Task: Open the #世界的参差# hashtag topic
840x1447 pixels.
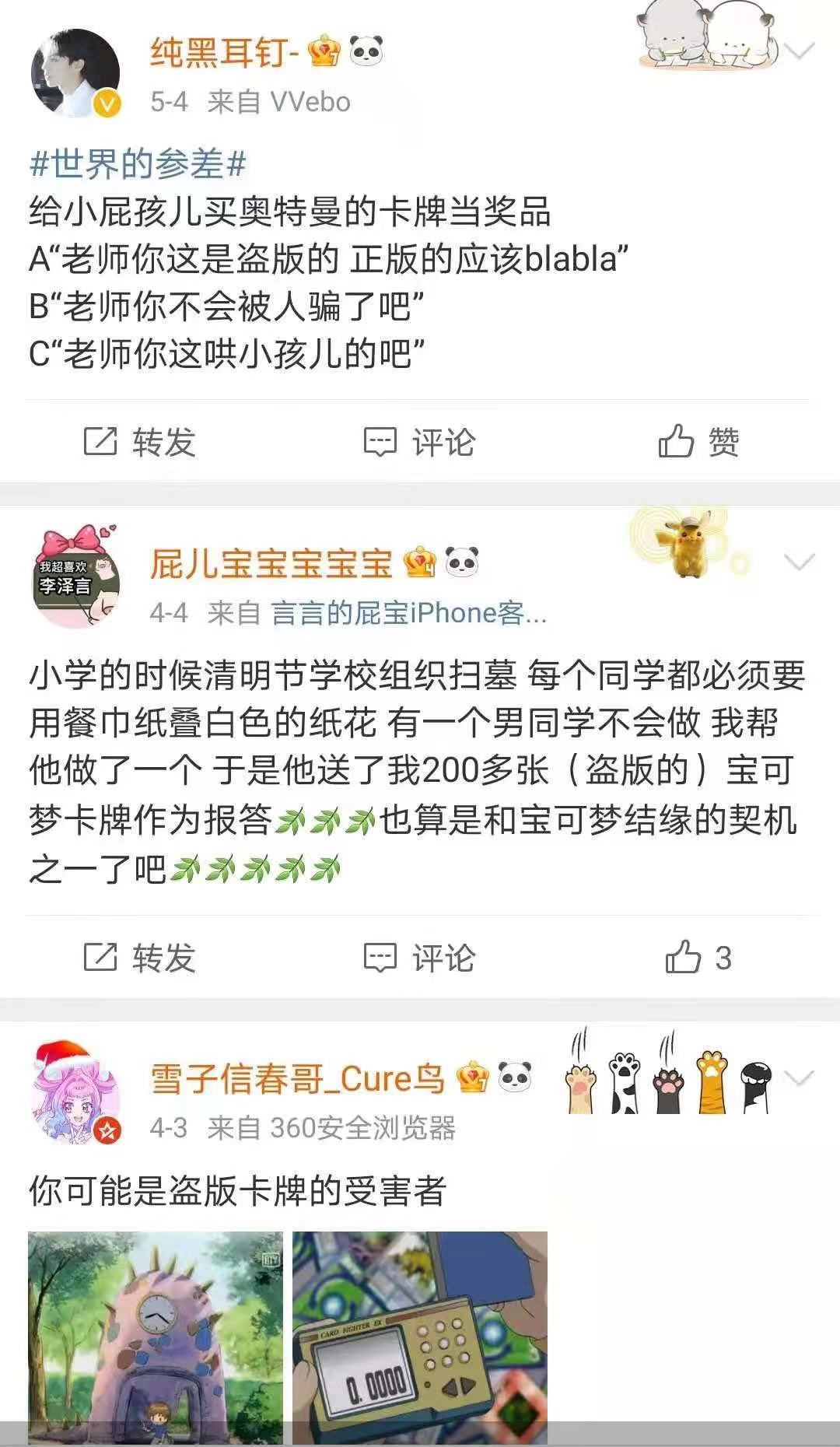Action: pos(138,164)
